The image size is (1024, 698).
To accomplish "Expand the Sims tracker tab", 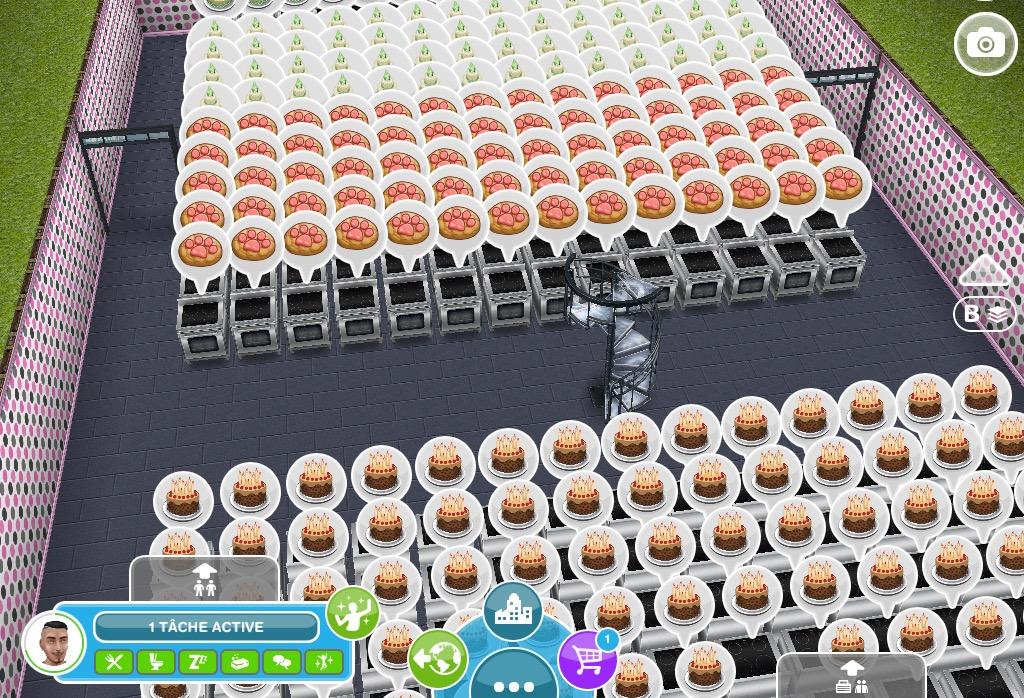I will pyautogui.click(x=204, y=580).
